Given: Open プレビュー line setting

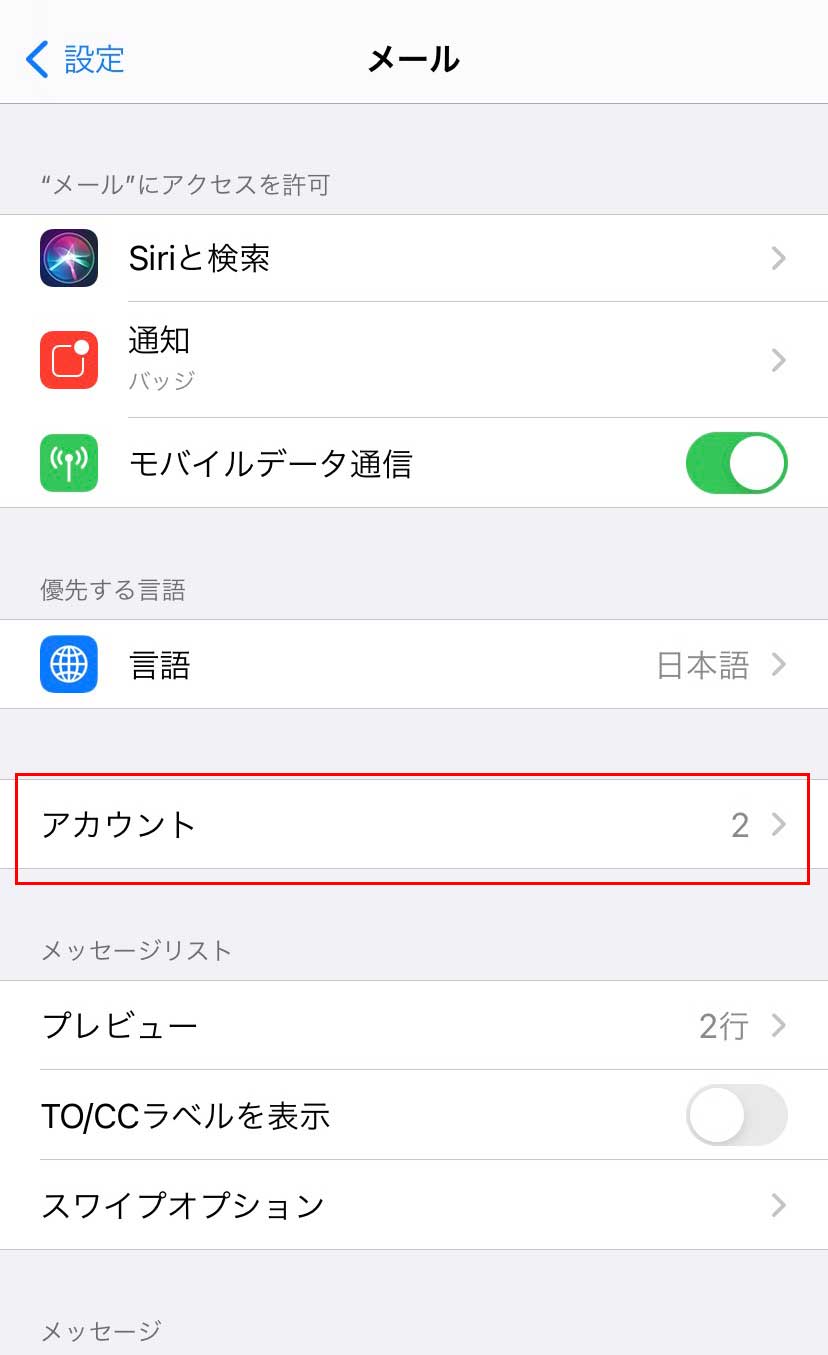Looking at the screenshot, I should tap(414, 1026).
